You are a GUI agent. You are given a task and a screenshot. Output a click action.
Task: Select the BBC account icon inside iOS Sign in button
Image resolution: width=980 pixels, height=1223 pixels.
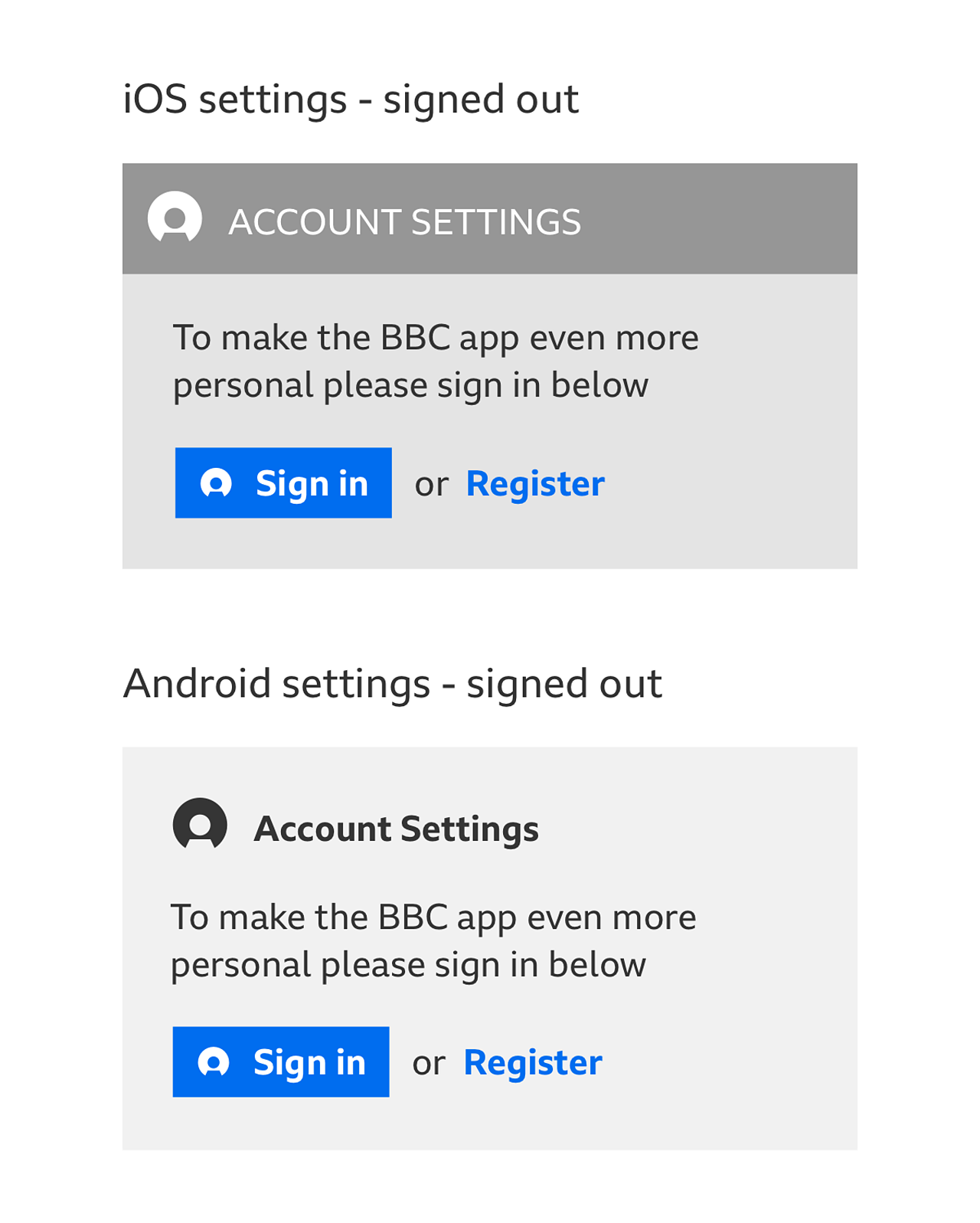point(216,482)
